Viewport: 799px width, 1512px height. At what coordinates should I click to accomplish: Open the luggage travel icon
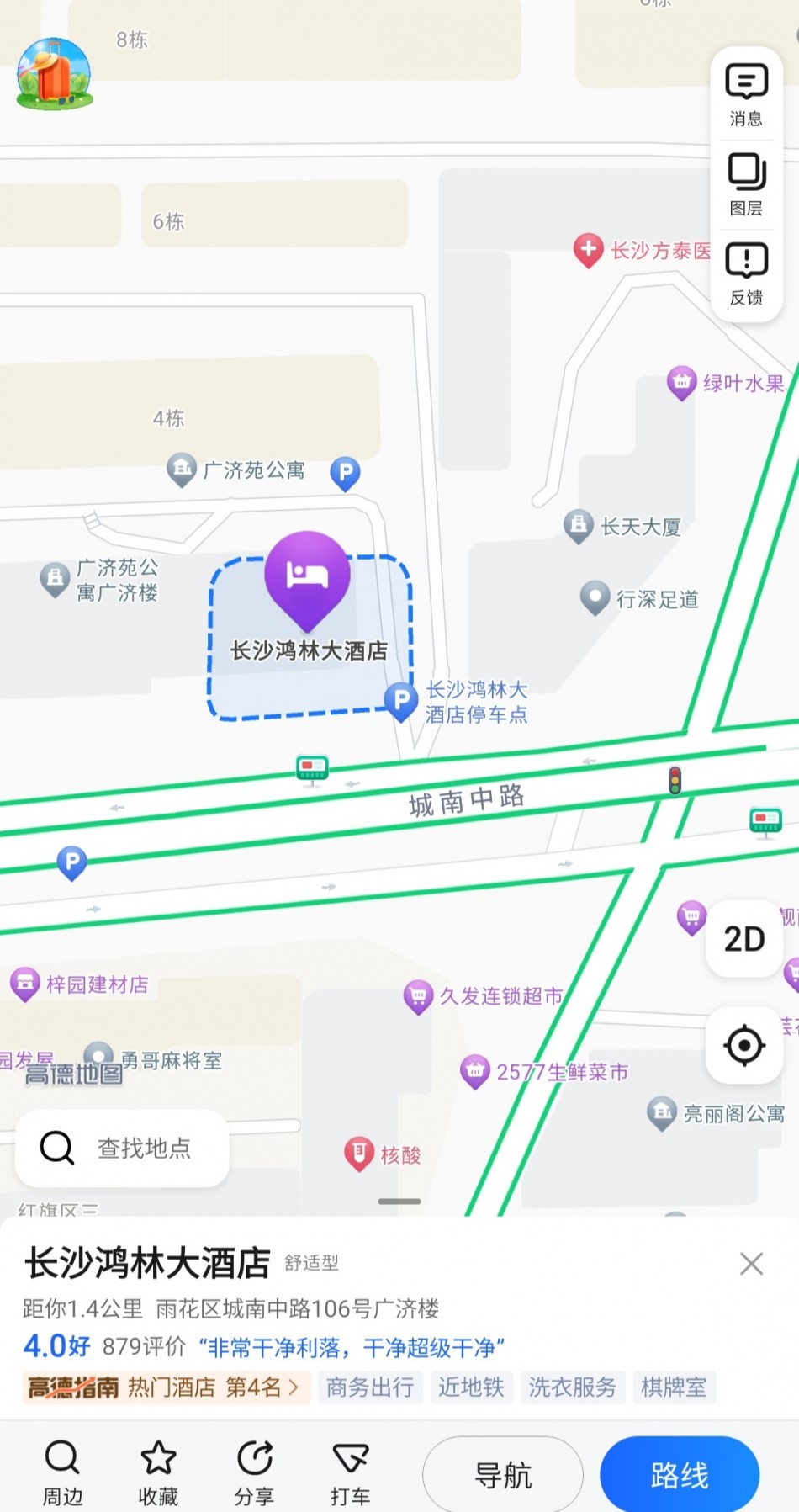click(x=55, y=74)
